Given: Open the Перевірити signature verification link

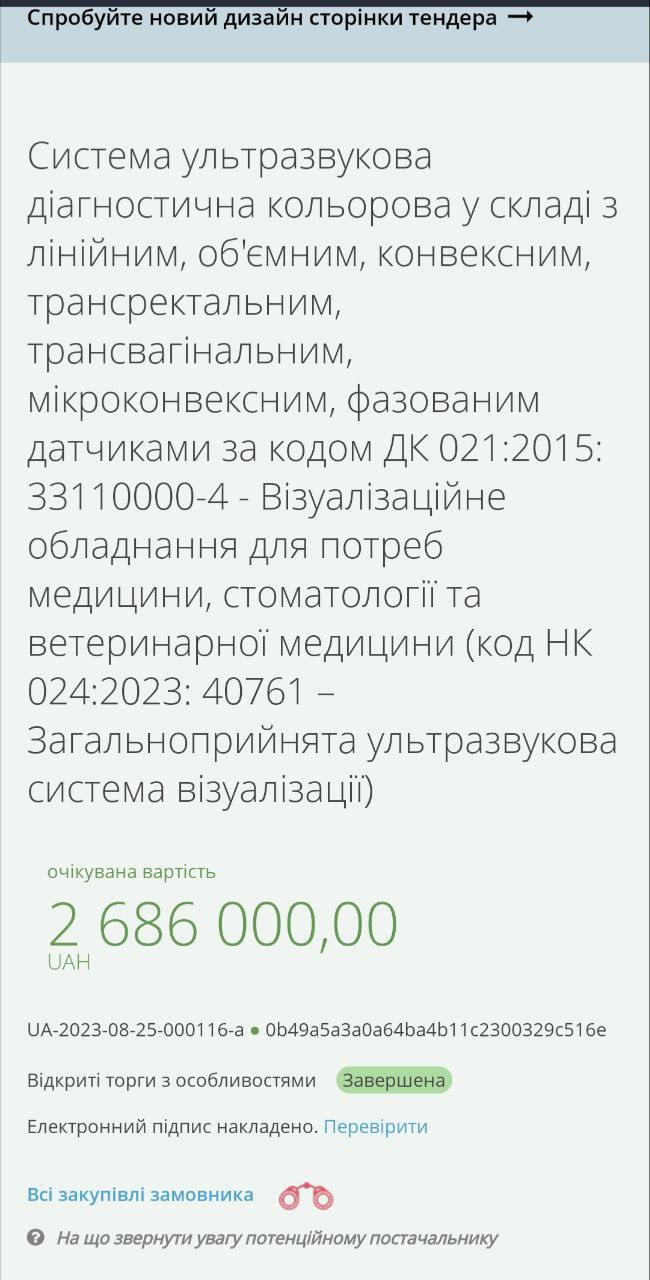Looking at the screenshot, I should [375, 1127].
